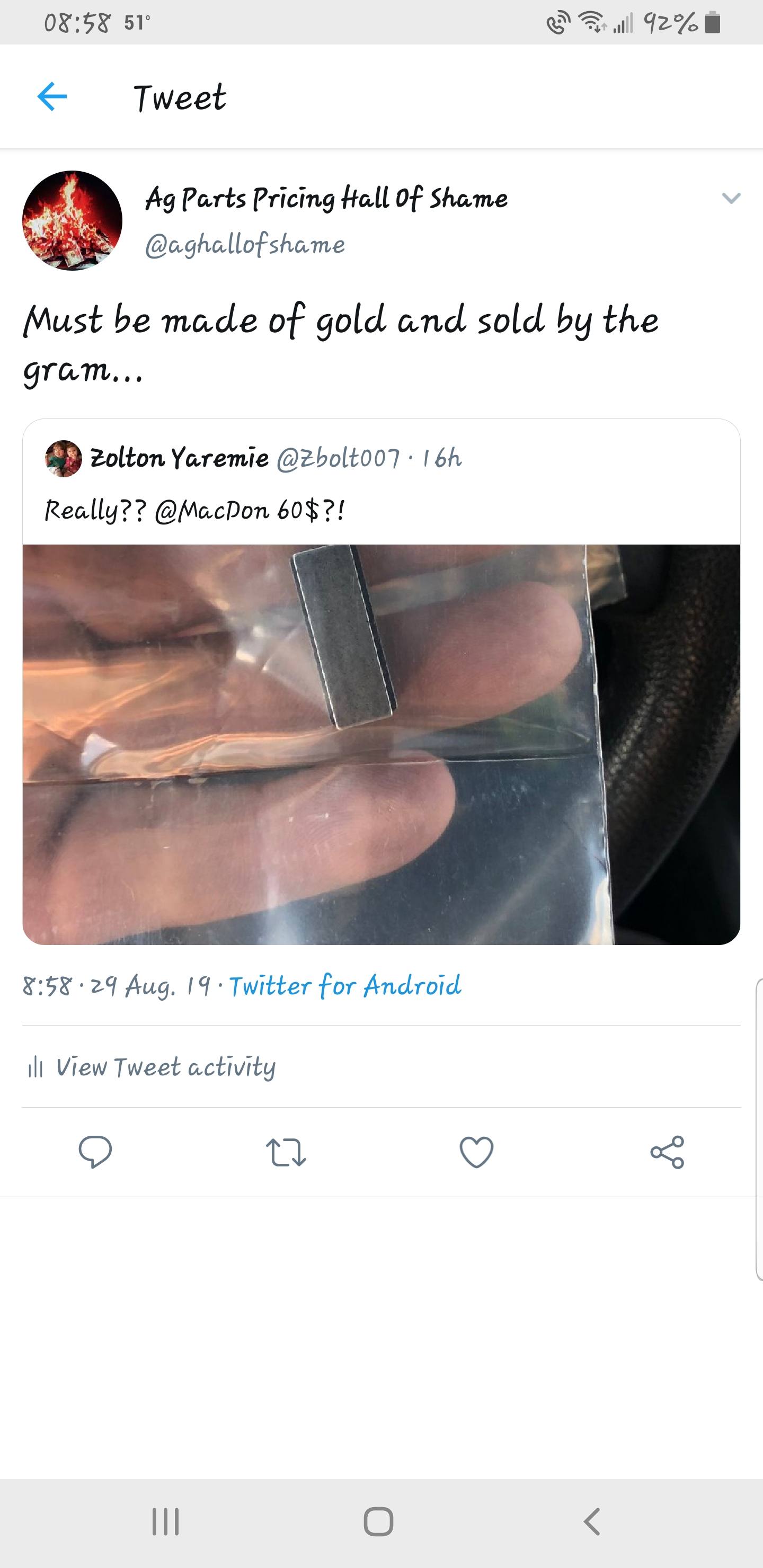The height and width of the screenshot is (1568, 763).
Task: Retweet this tweet
Action: [286, 1152]
